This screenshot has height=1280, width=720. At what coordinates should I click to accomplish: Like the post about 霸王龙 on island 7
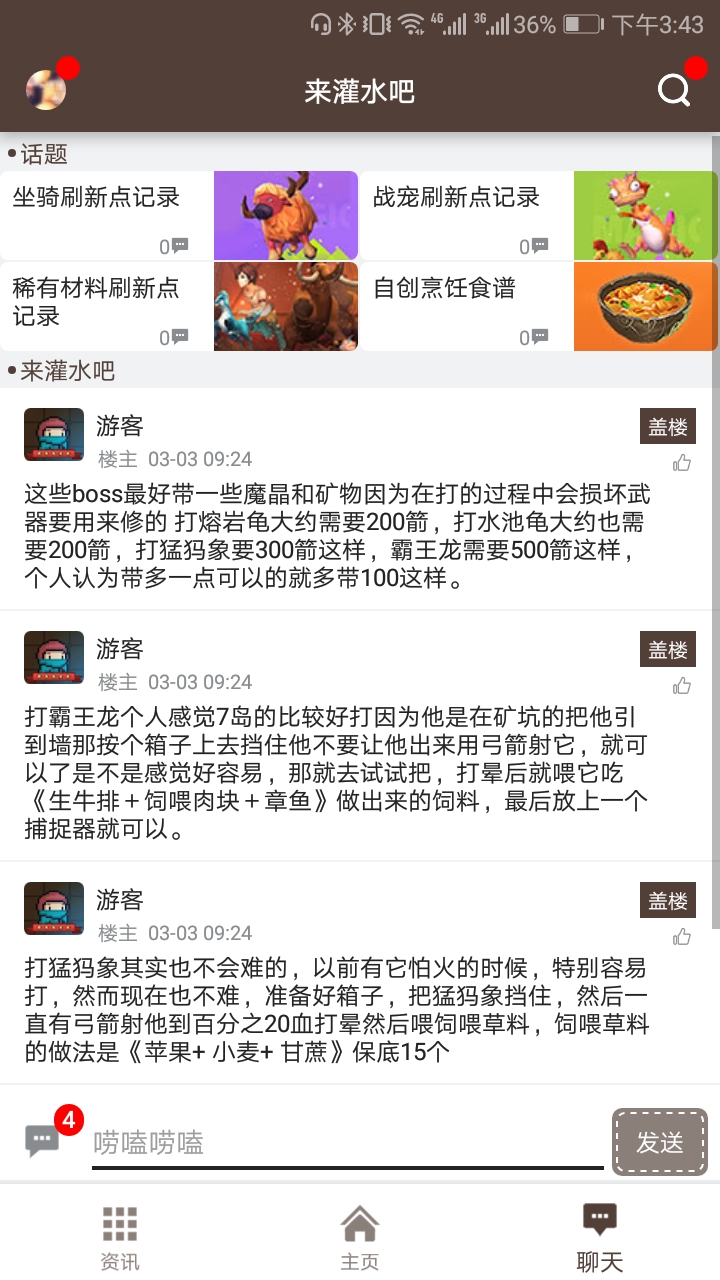tap(682, 685)
